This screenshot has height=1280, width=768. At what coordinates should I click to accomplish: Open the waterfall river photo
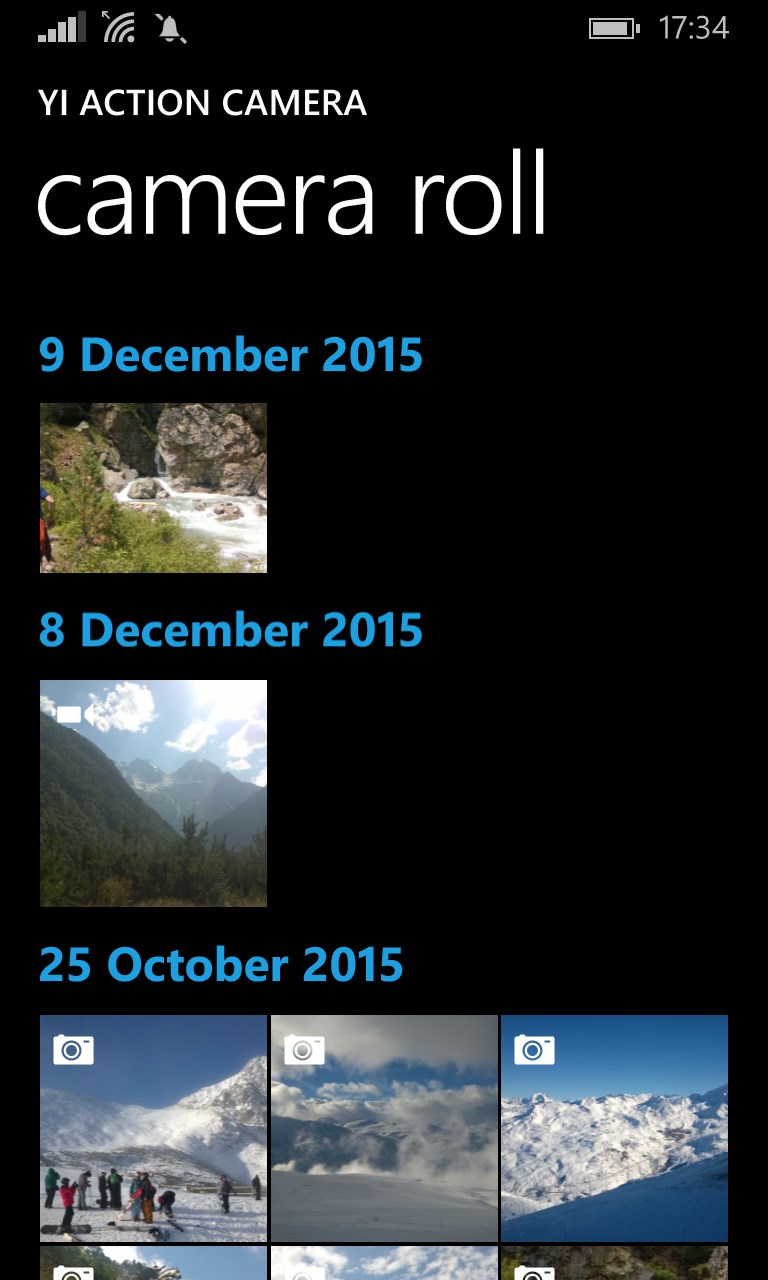[153, 487]
